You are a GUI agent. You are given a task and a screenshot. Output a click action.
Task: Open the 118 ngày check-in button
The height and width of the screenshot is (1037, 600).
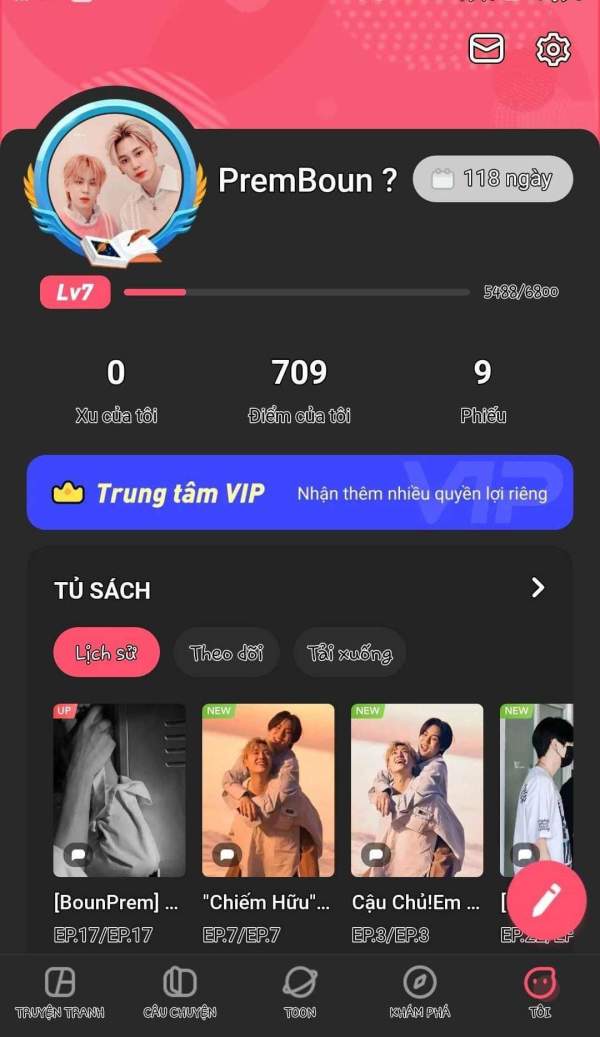click(x=493, y=179)
